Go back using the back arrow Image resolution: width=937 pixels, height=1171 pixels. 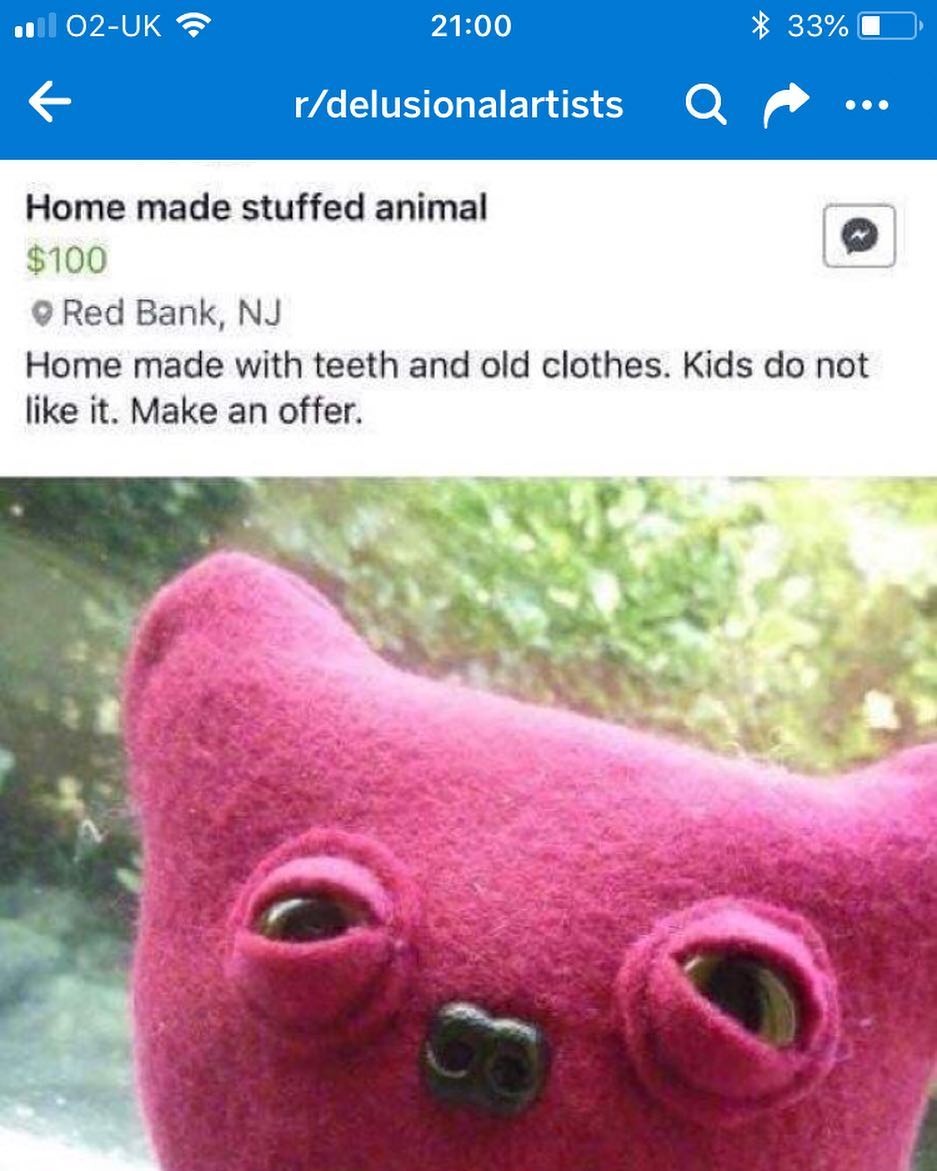click(49, 103)
